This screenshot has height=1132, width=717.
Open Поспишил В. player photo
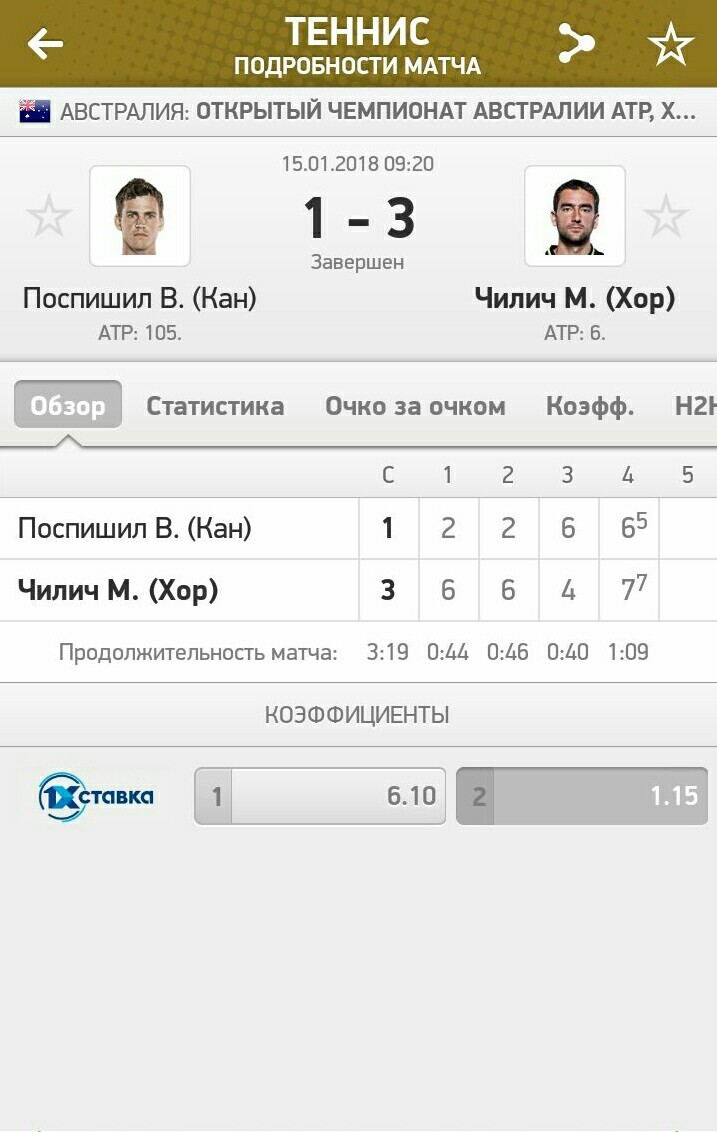click(140, 216)
